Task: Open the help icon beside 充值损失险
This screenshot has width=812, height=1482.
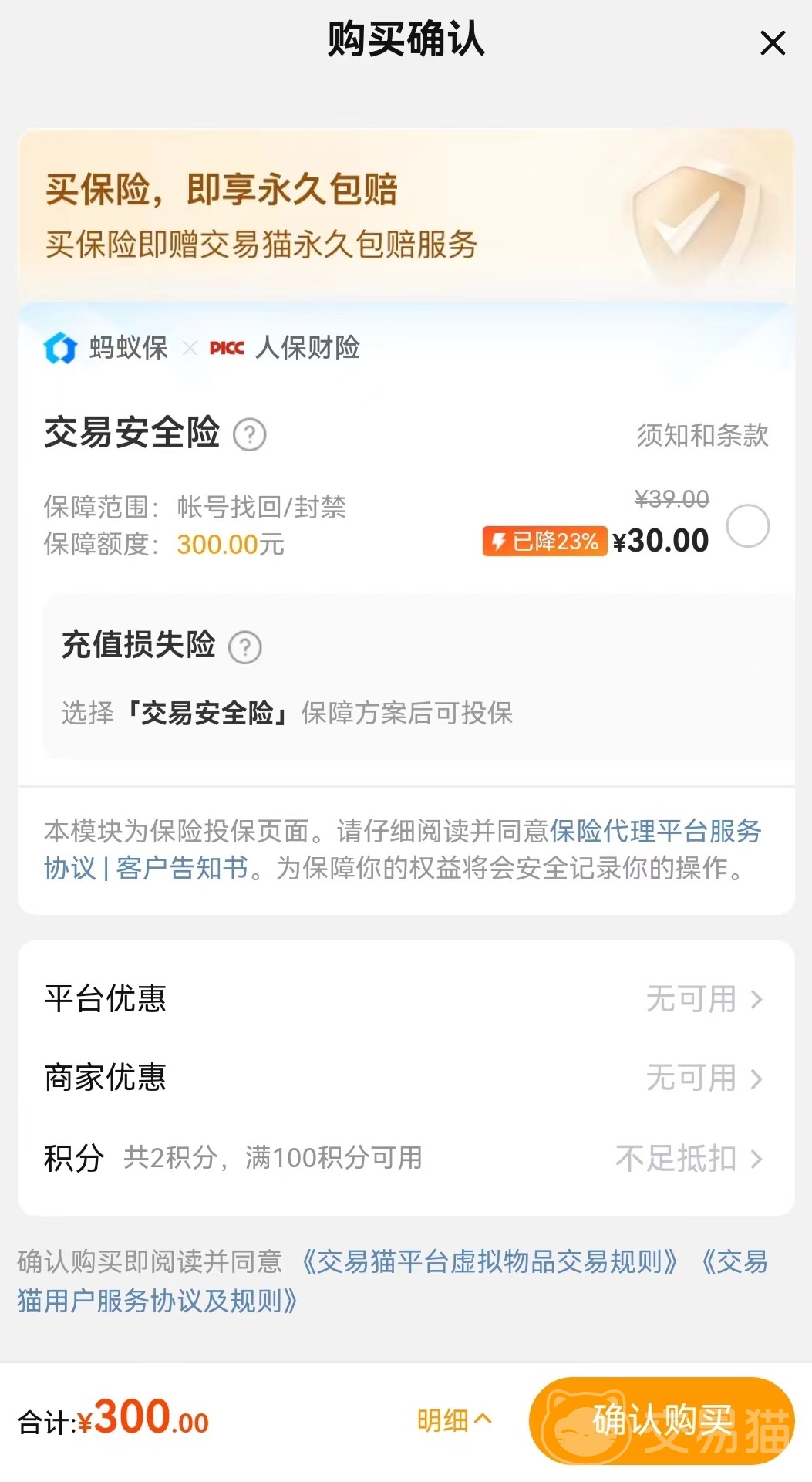Action: [x=245, y=647]
